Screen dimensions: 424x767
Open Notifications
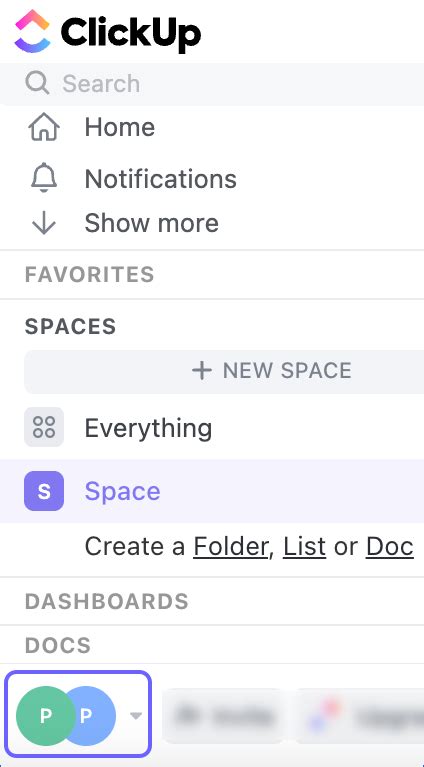(160, 179)
